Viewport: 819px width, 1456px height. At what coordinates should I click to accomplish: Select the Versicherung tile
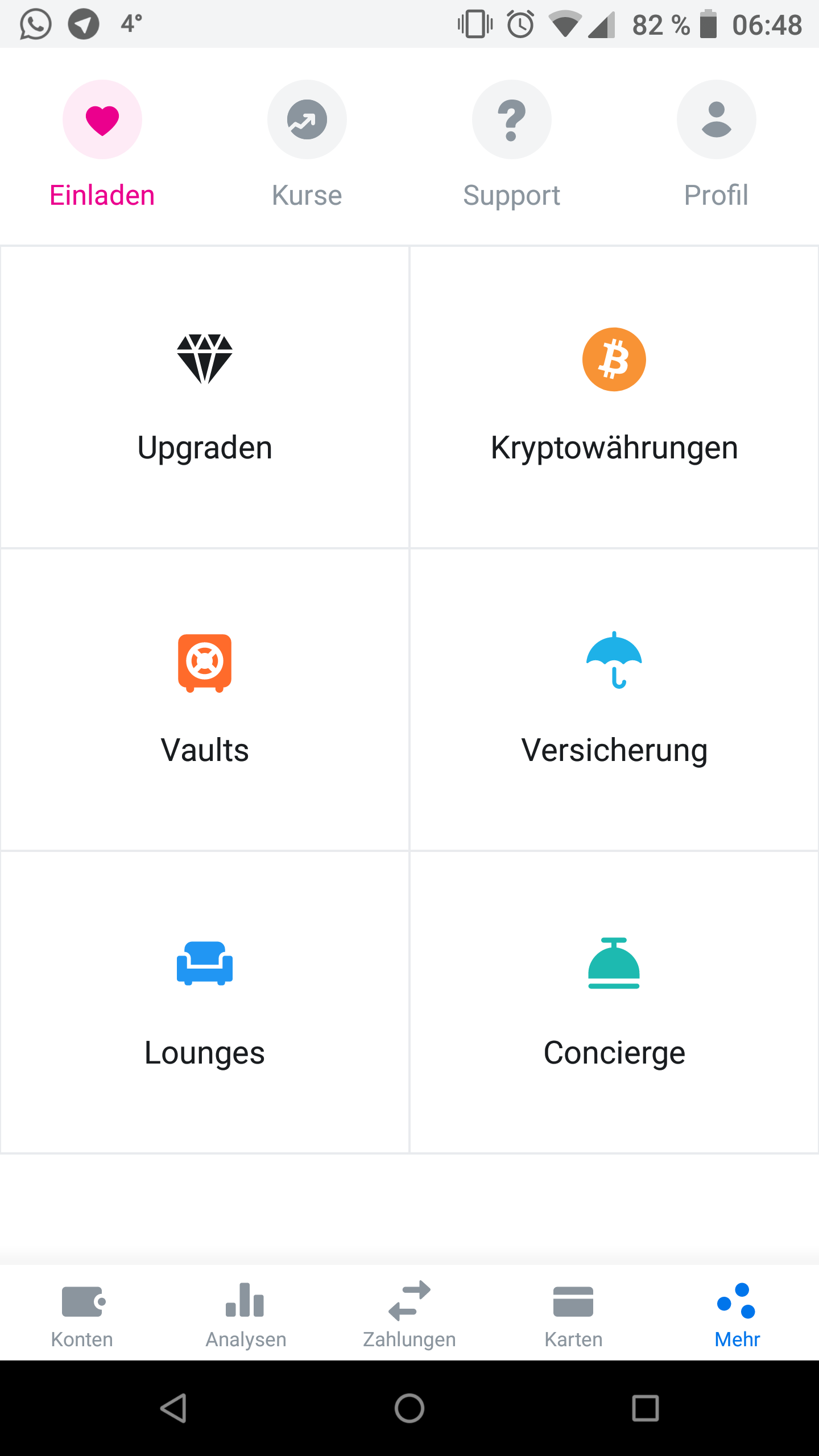pos(614,700)
